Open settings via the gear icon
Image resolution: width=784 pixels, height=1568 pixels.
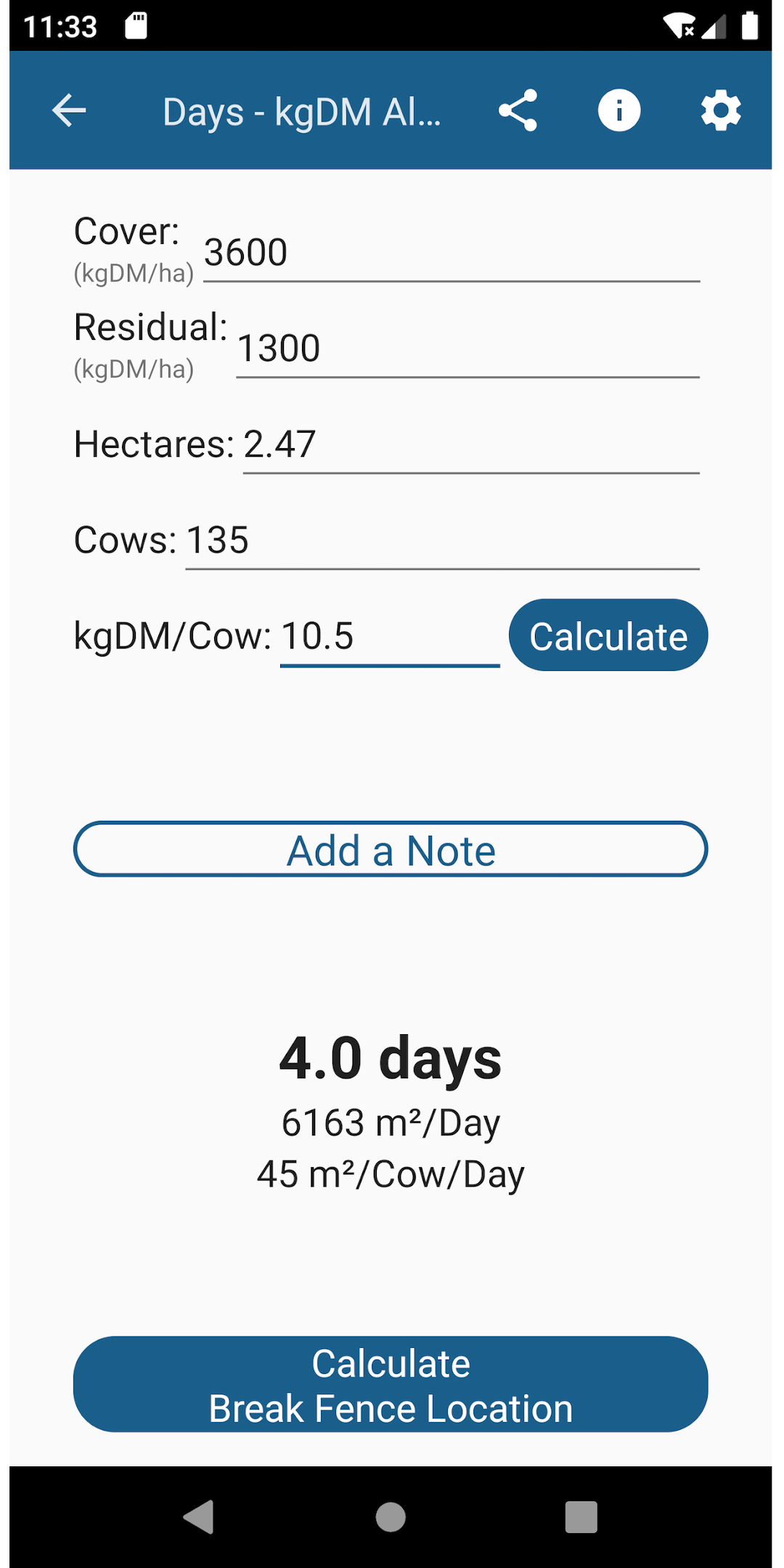pos(721,110)
